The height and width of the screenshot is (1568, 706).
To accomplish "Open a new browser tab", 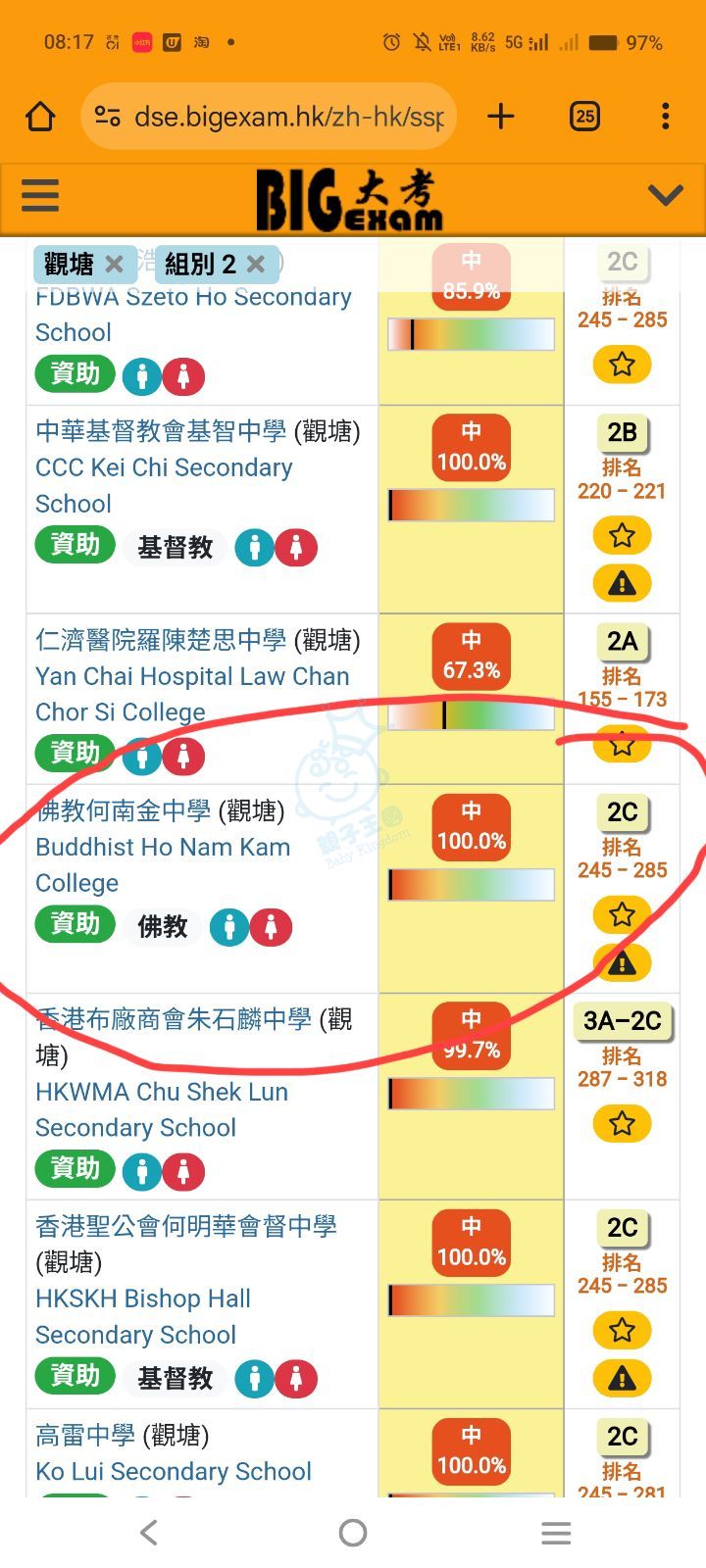I will coord(501,117).
